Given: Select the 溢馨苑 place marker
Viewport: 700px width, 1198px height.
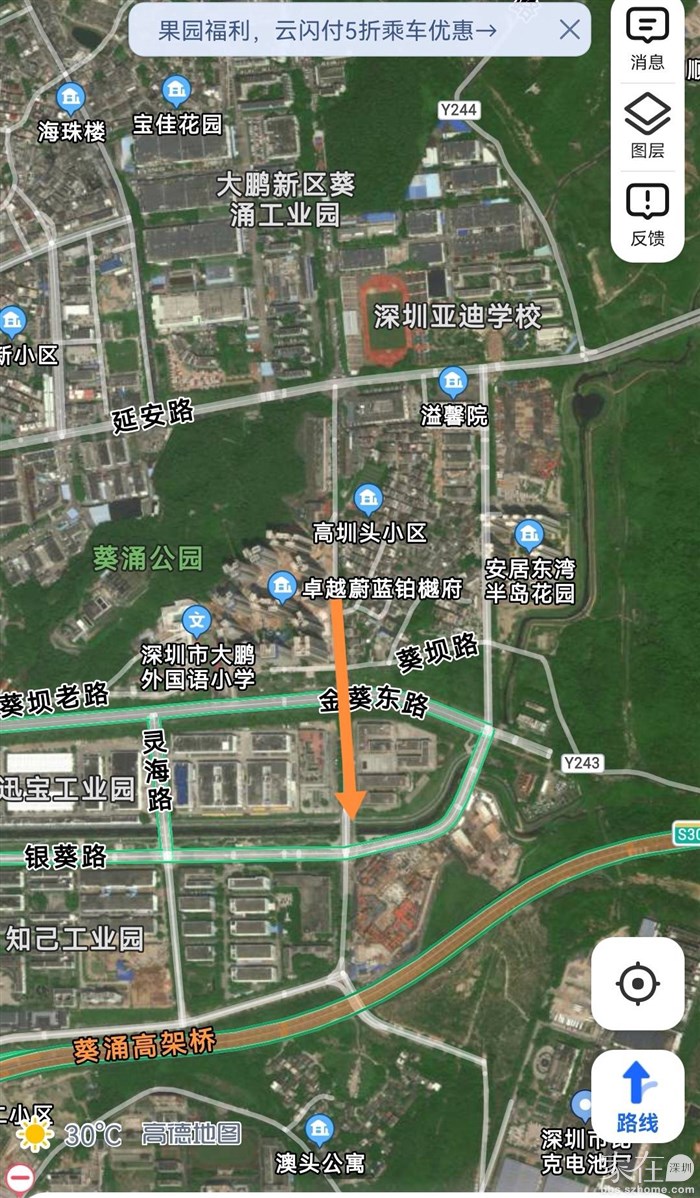Looking at the screenshot, I should [x=453, y=382].
